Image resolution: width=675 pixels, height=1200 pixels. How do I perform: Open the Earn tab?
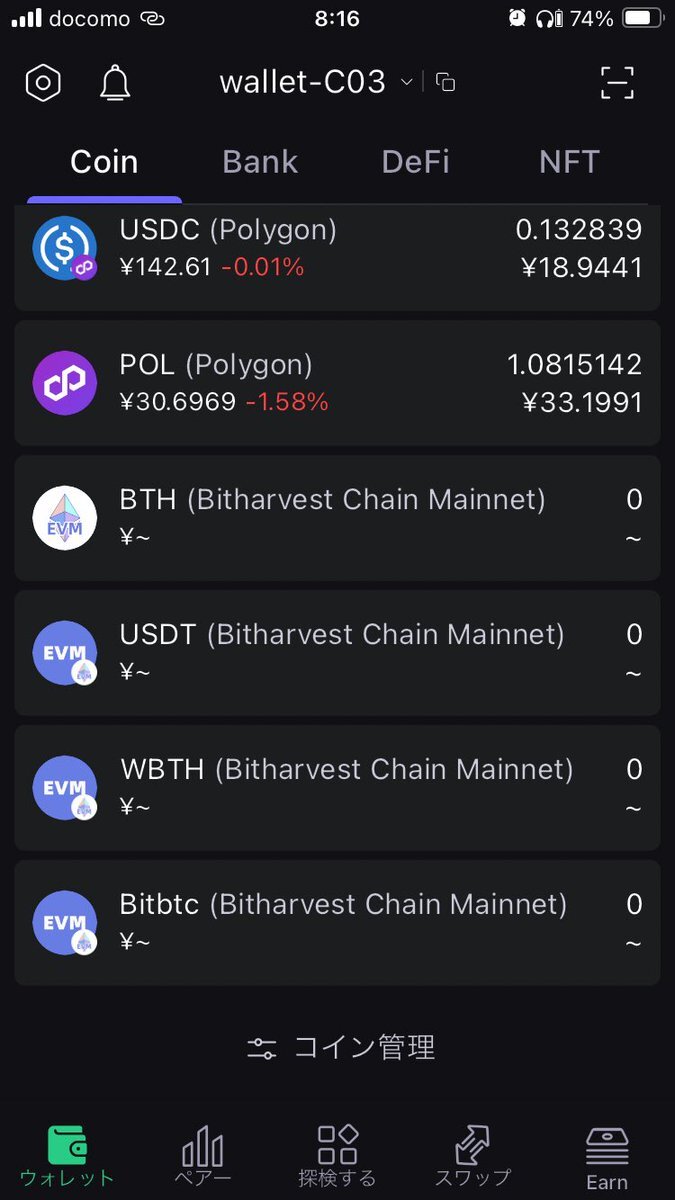click(x=607, y=1158)
